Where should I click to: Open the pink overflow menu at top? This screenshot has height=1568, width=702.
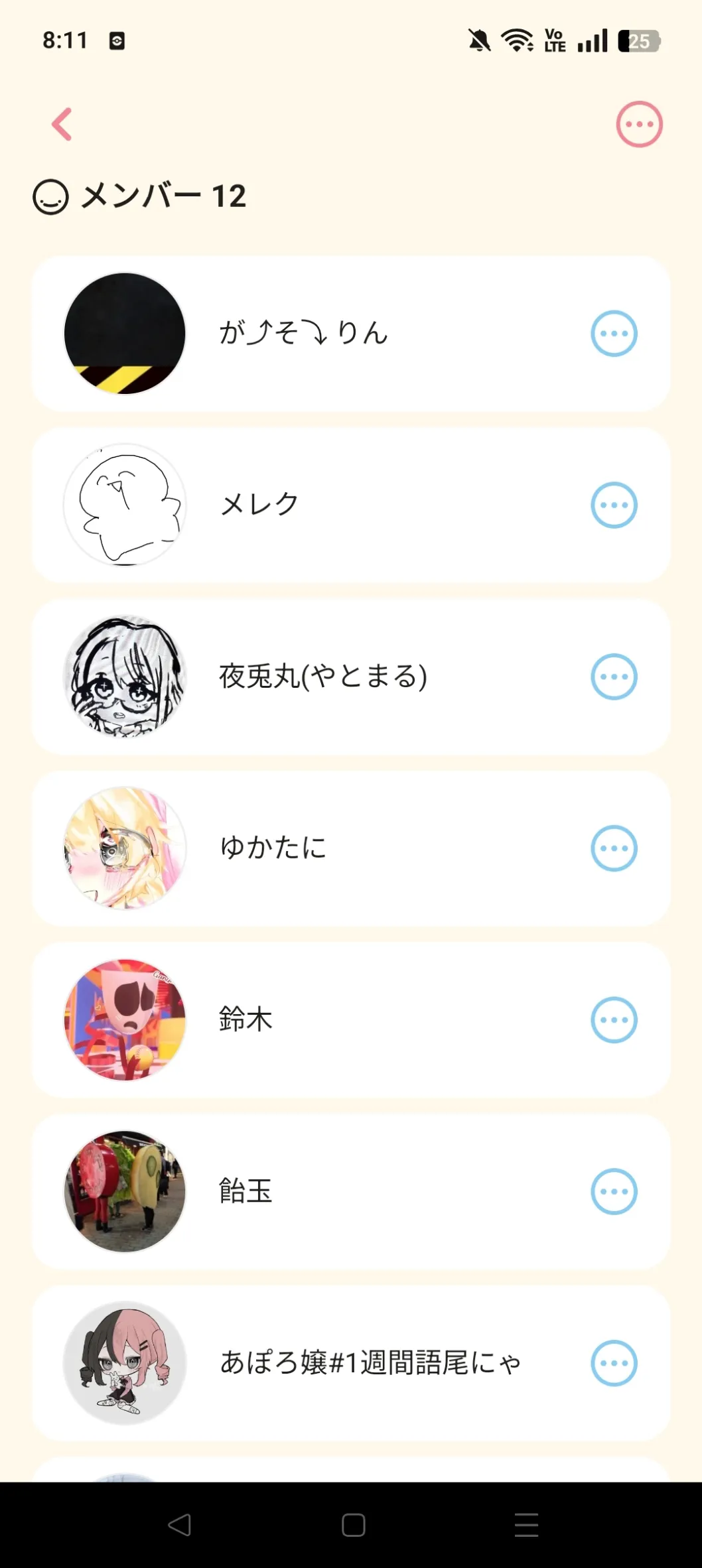pyautogui.click(x=639, y=124)
